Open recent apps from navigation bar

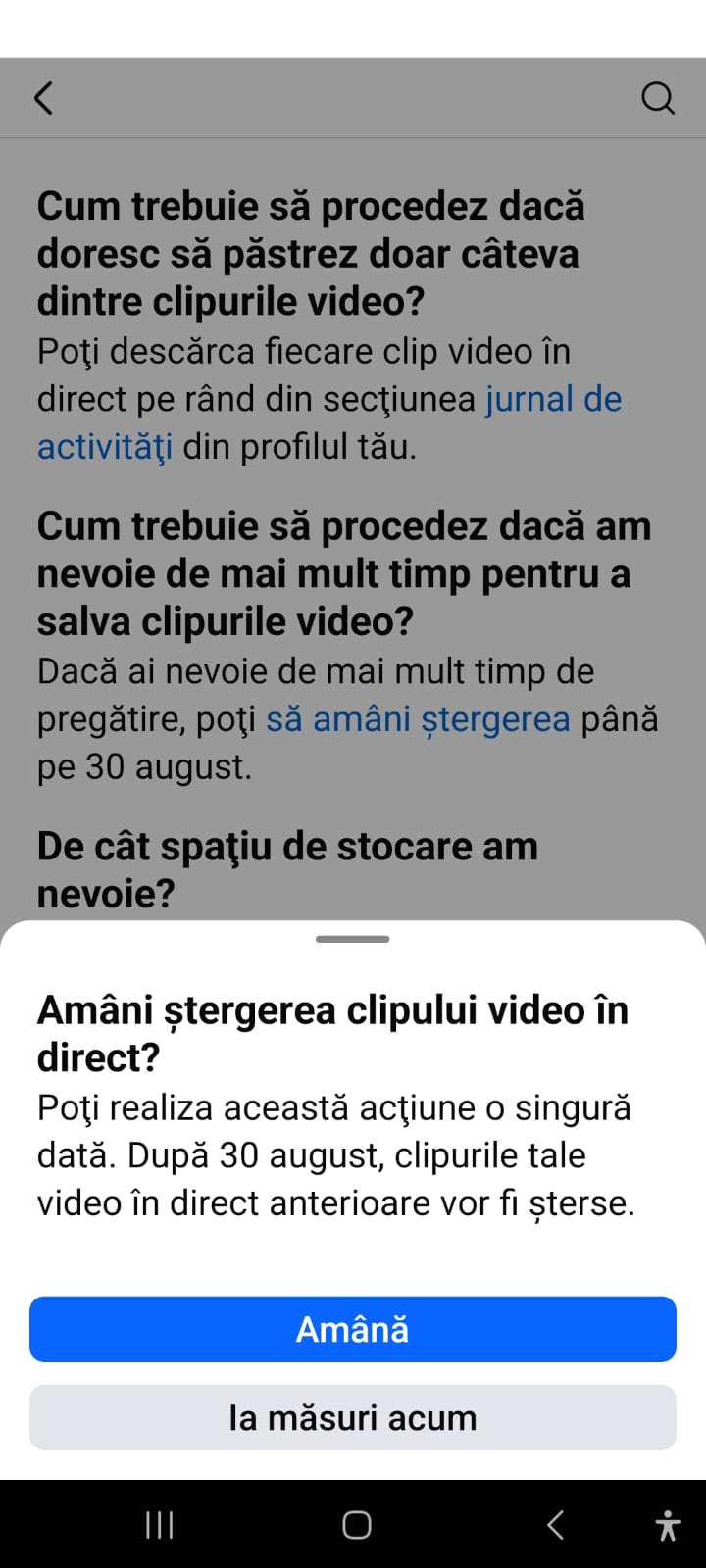pos(159,1524)
